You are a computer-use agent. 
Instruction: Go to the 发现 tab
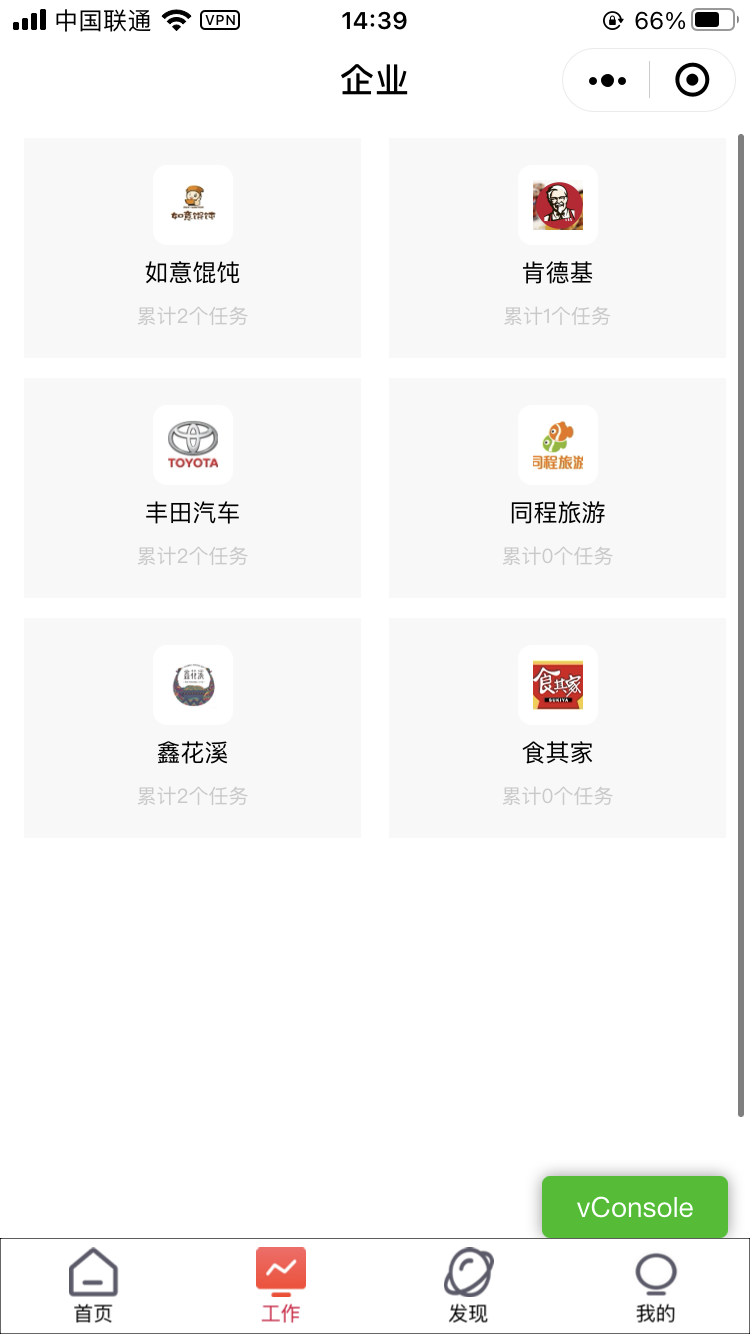point(468,1286)
